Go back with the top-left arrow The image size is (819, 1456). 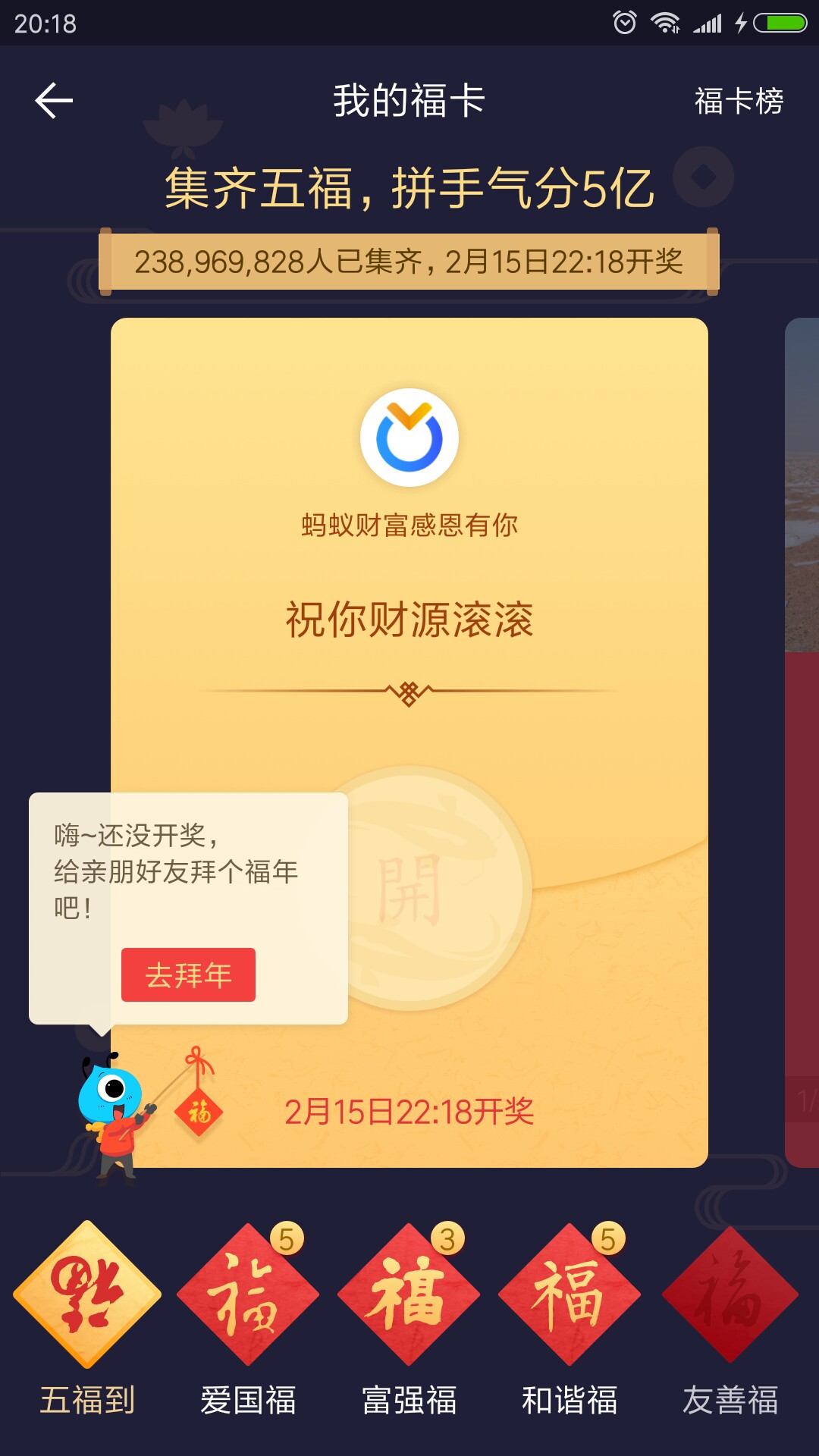[54, 101]
